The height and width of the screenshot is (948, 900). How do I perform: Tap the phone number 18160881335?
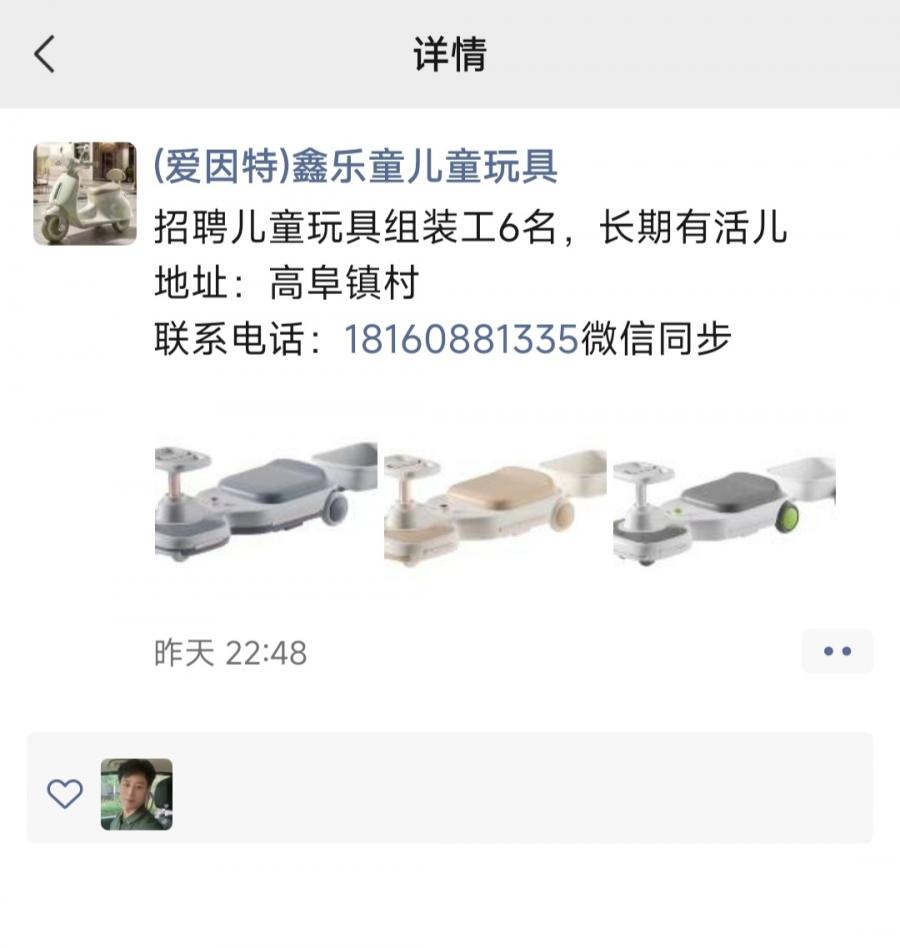(x=461, y=340)
